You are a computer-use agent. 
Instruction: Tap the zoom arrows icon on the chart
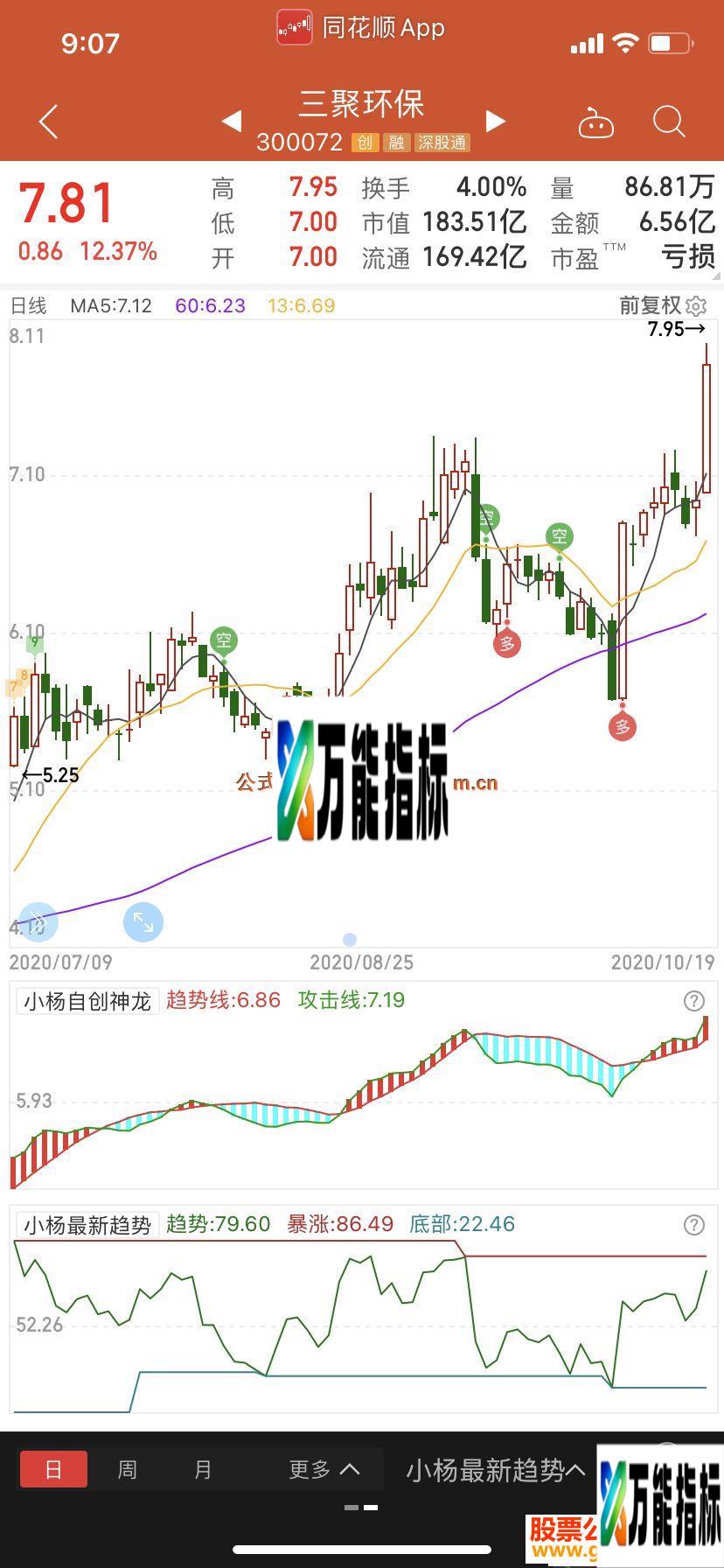[144, 921]
